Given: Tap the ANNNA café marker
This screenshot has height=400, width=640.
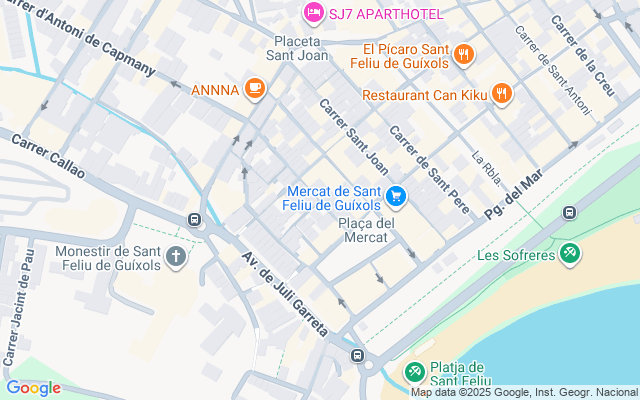Looking at the screenshot, I should point(254,89).
